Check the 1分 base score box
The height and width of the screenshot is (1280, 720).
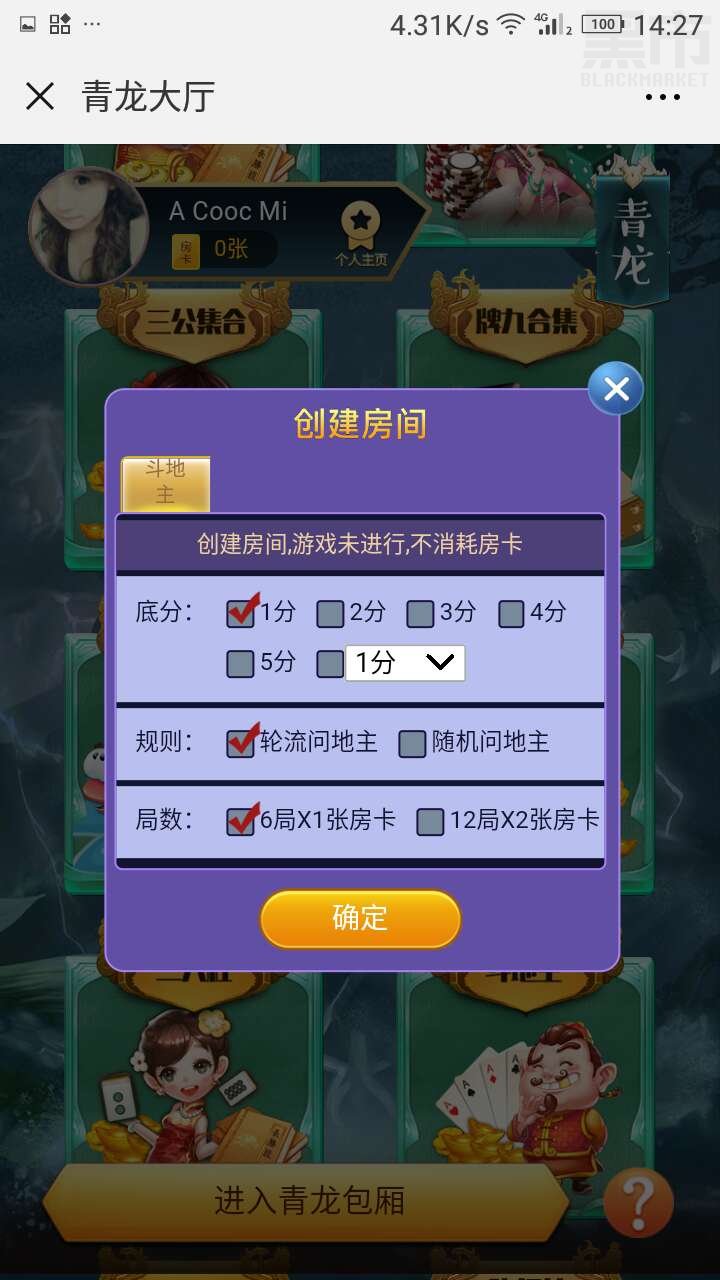(240, 613)
